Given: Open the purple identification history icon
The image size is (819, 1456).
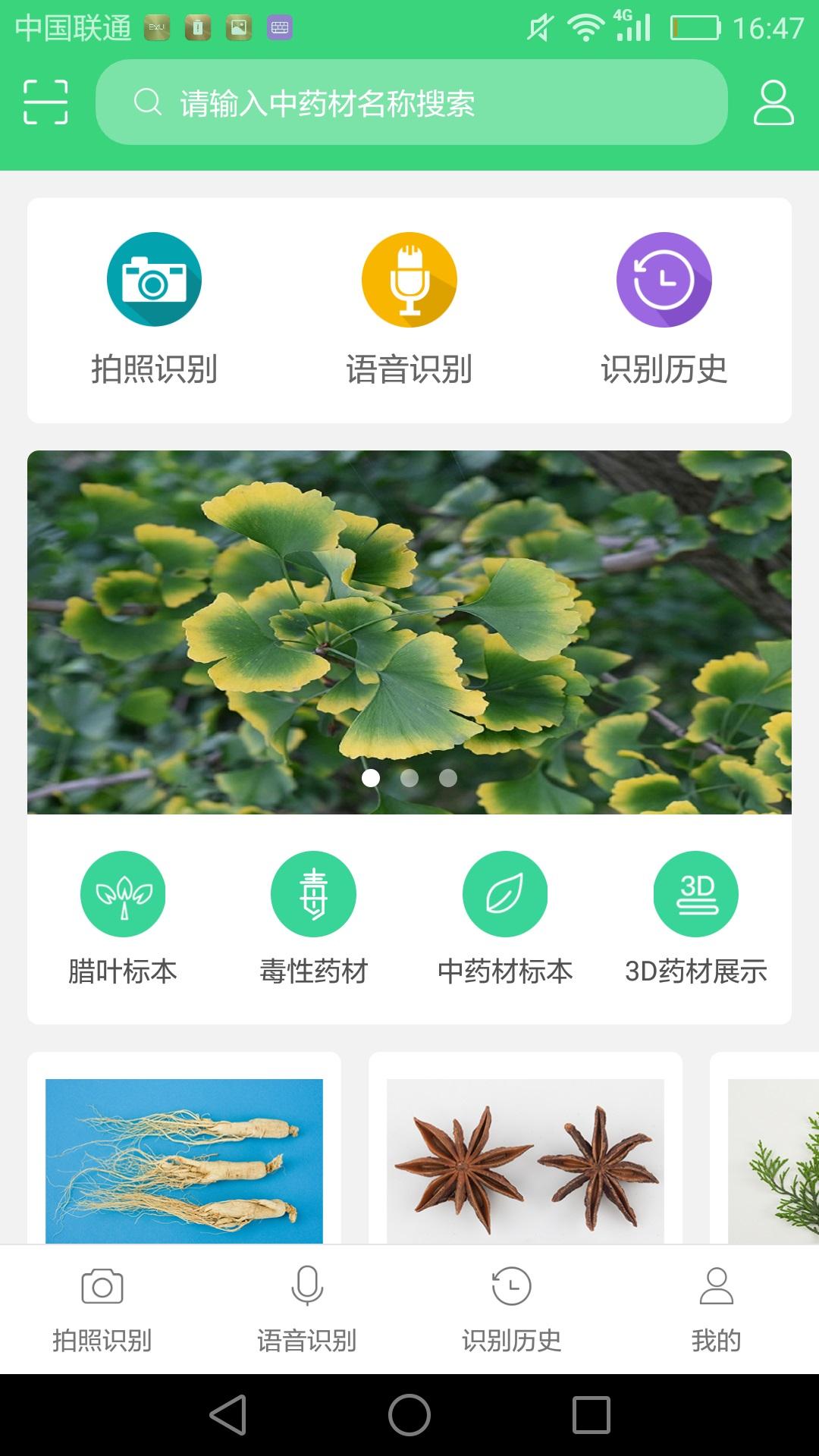Looking at the screenshot, I should [664, 280].
